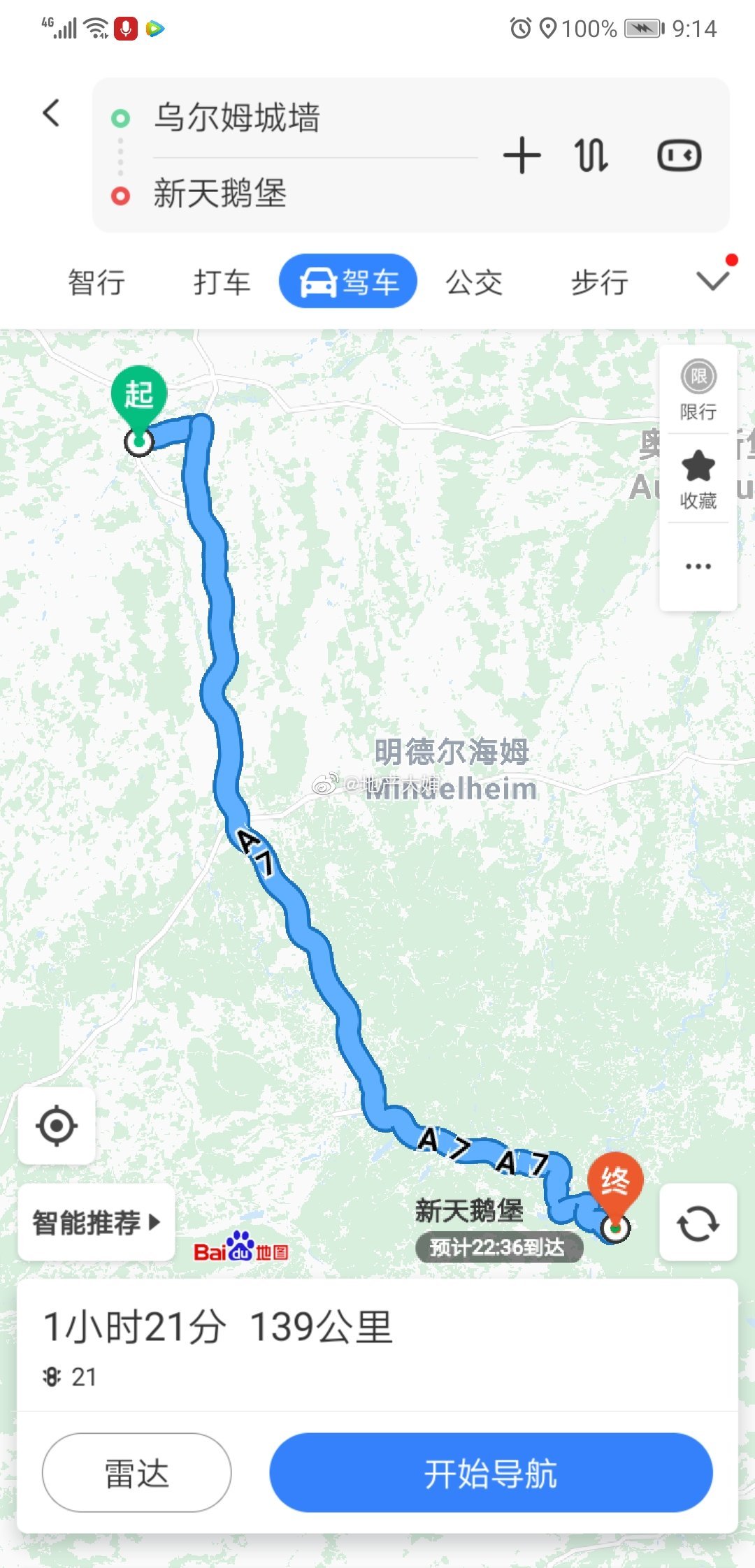Swap start and destination points
Viewport: 755px width, 1568px height.
click(591, 155)
